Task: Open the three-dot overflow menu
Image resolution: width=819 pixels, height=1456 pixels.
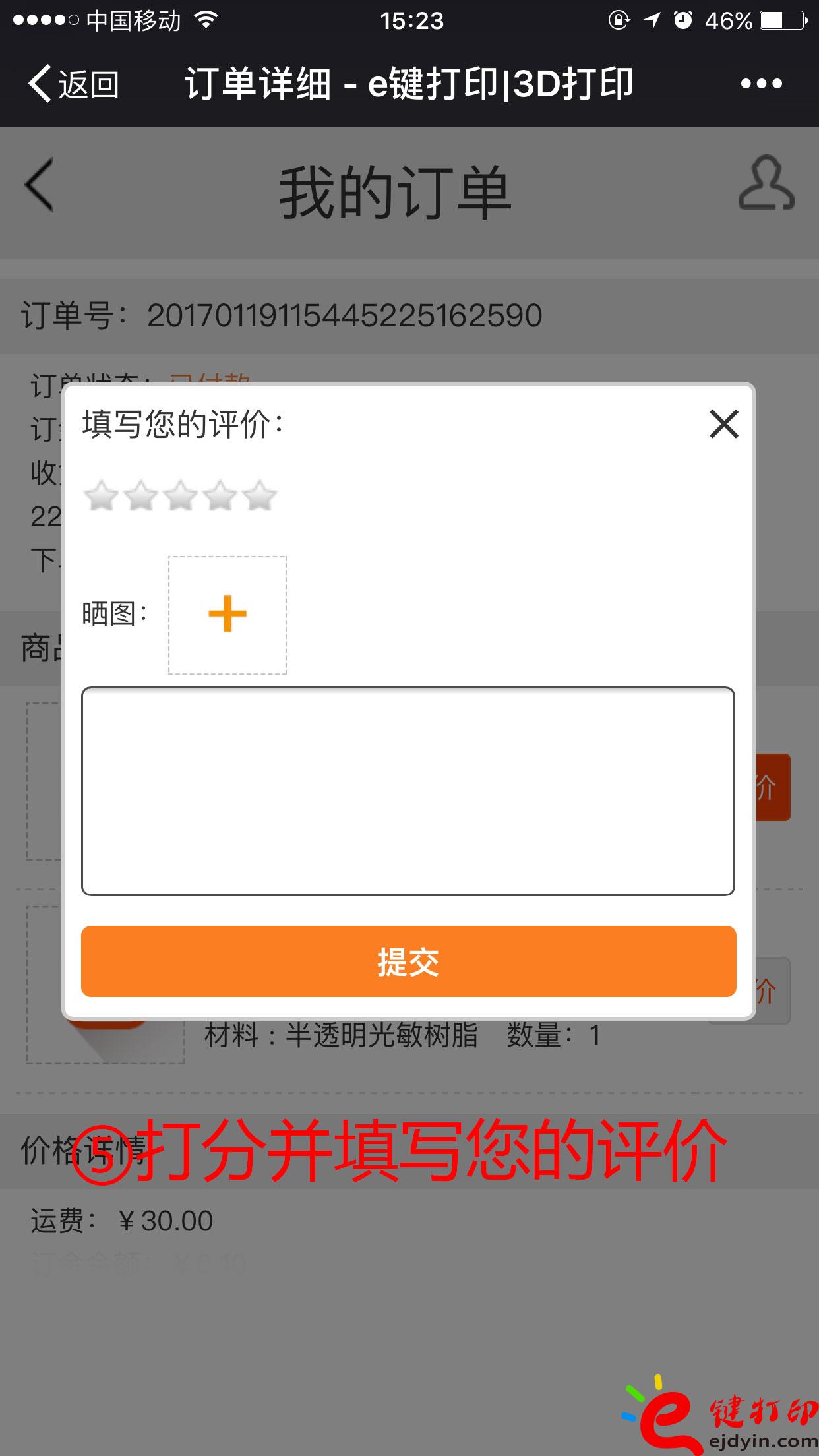Action: point(761,84)
